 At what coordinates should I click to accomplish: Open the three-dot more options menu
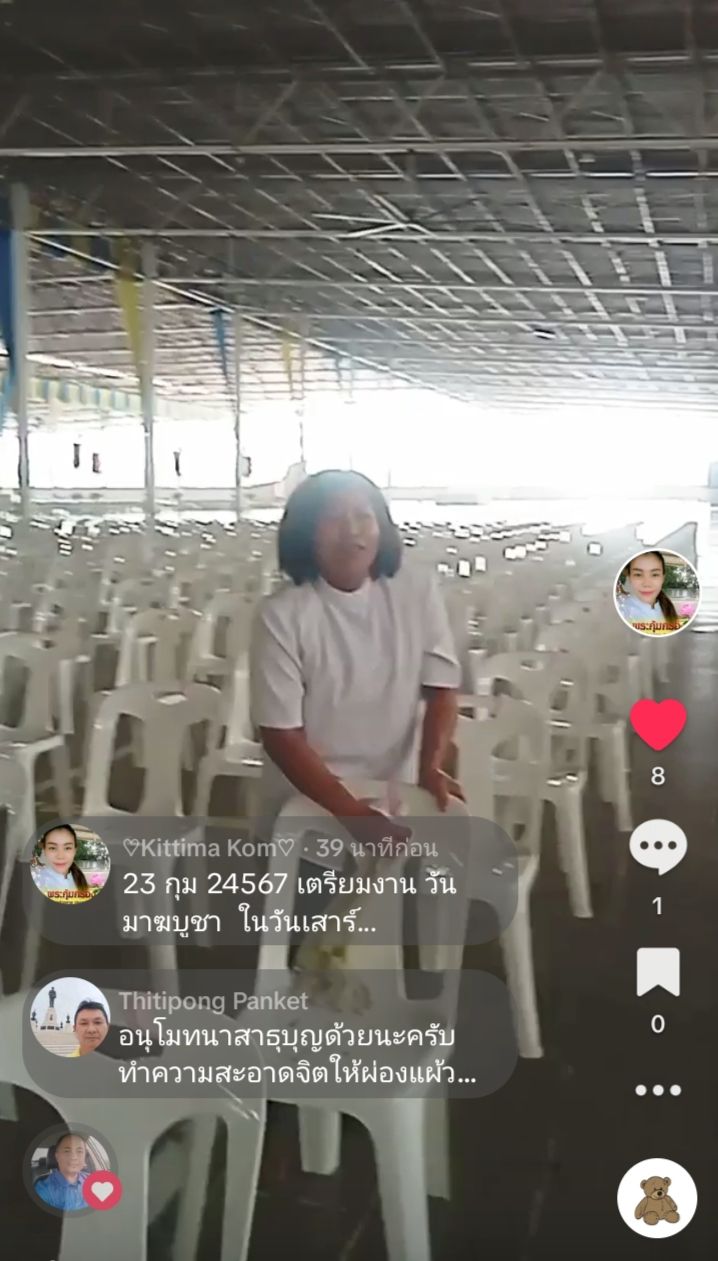coord(658,1089)
